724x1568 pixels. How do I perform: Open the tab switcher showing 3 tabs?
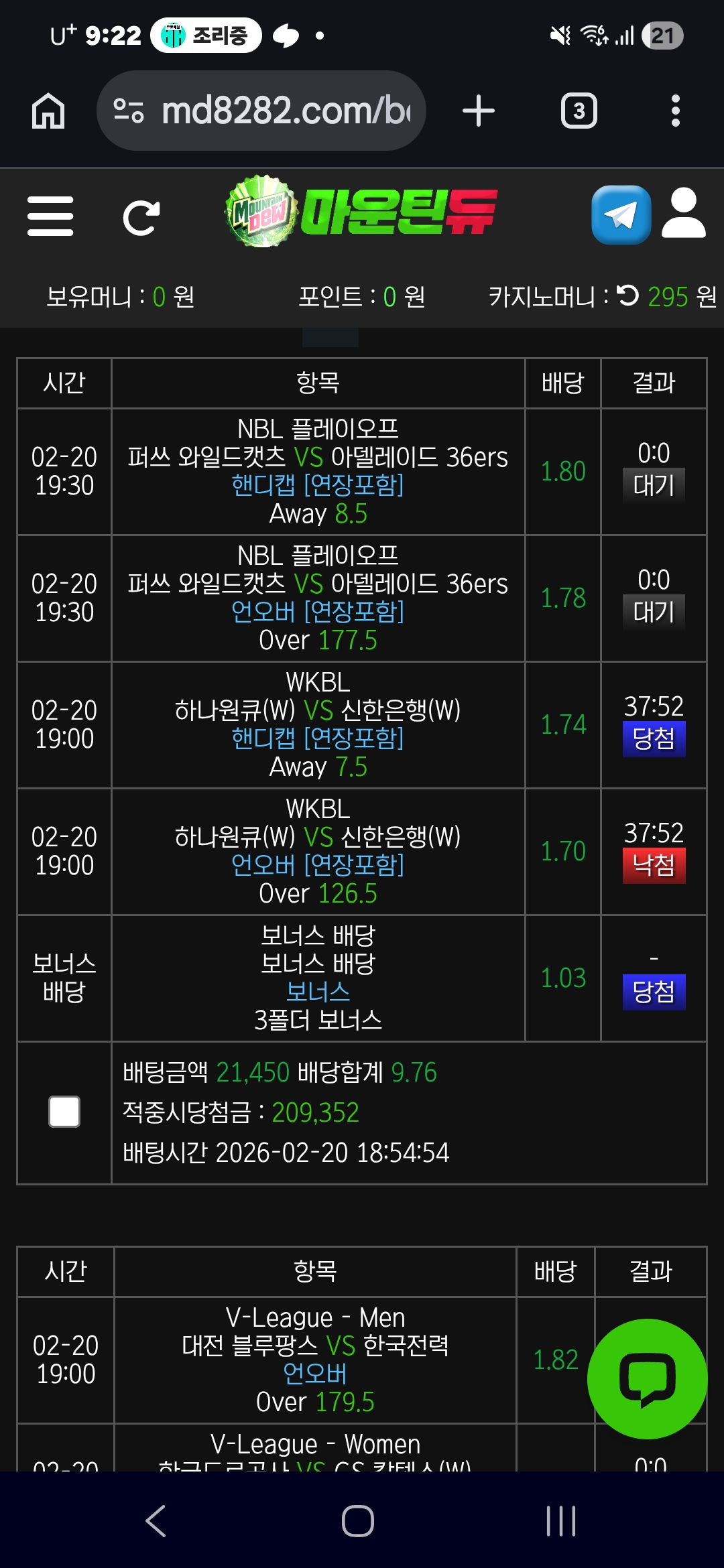[x=579, y=111]
